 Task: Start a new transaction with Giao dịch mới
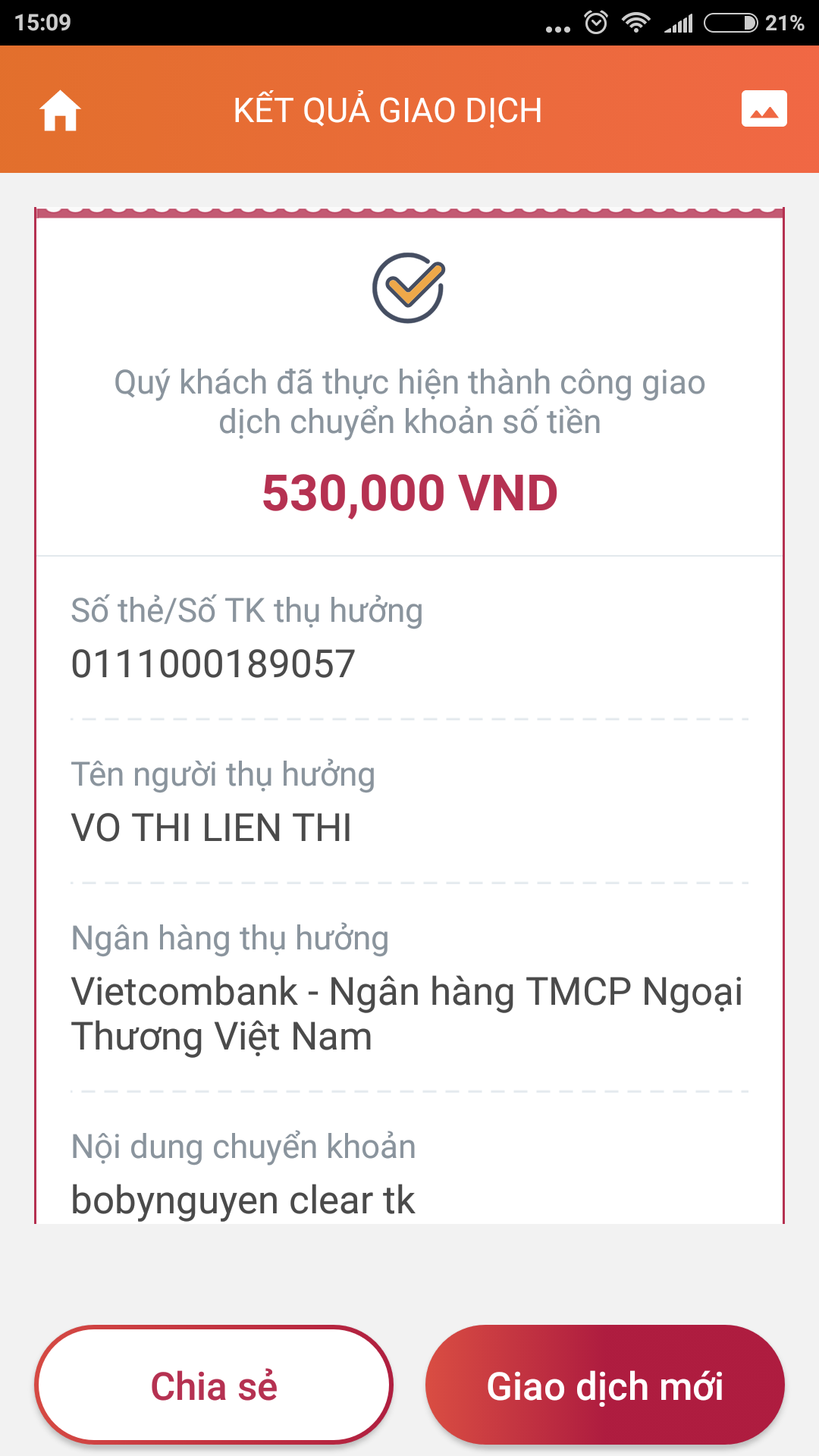coord(604,1385)
